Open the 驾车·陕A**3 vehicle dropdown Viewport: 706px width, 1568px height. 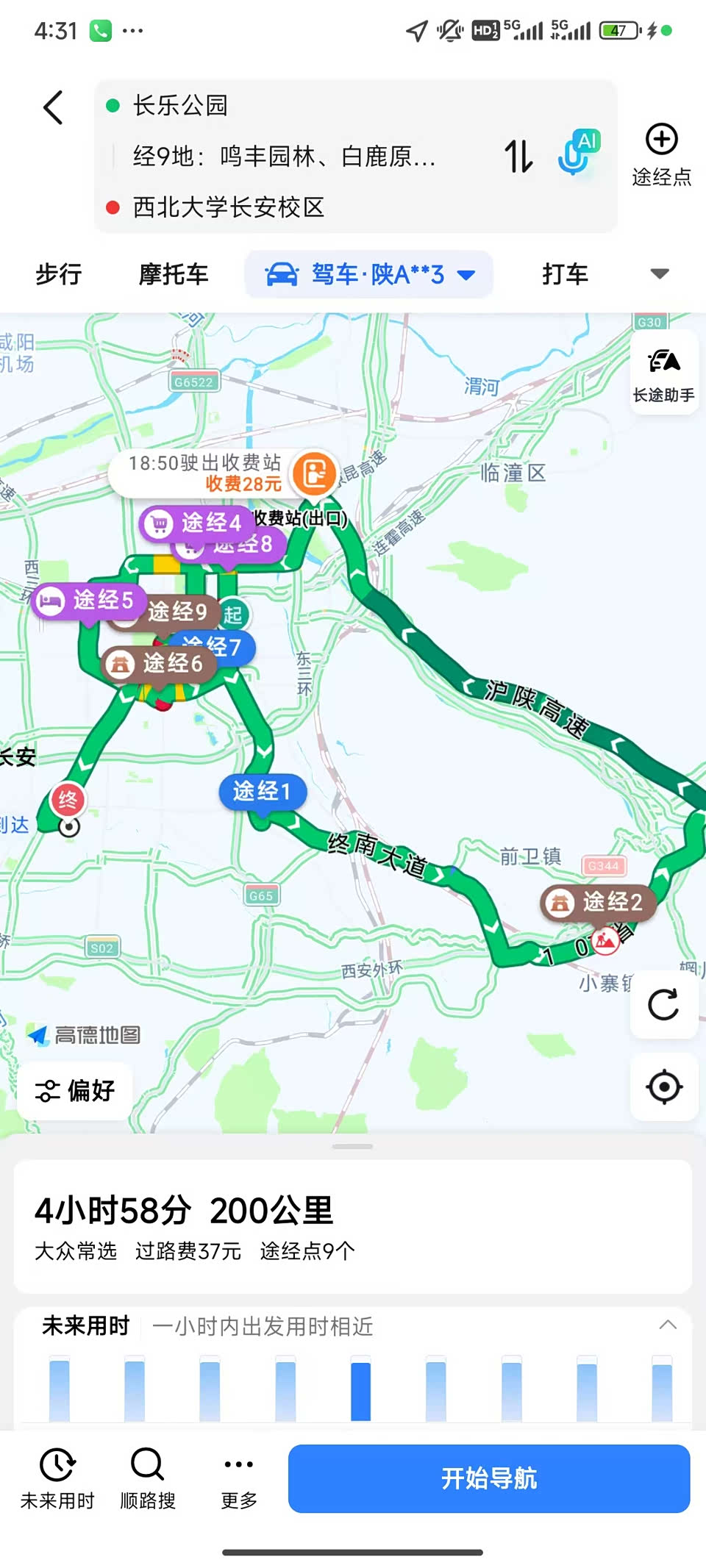tap(368, 274)
